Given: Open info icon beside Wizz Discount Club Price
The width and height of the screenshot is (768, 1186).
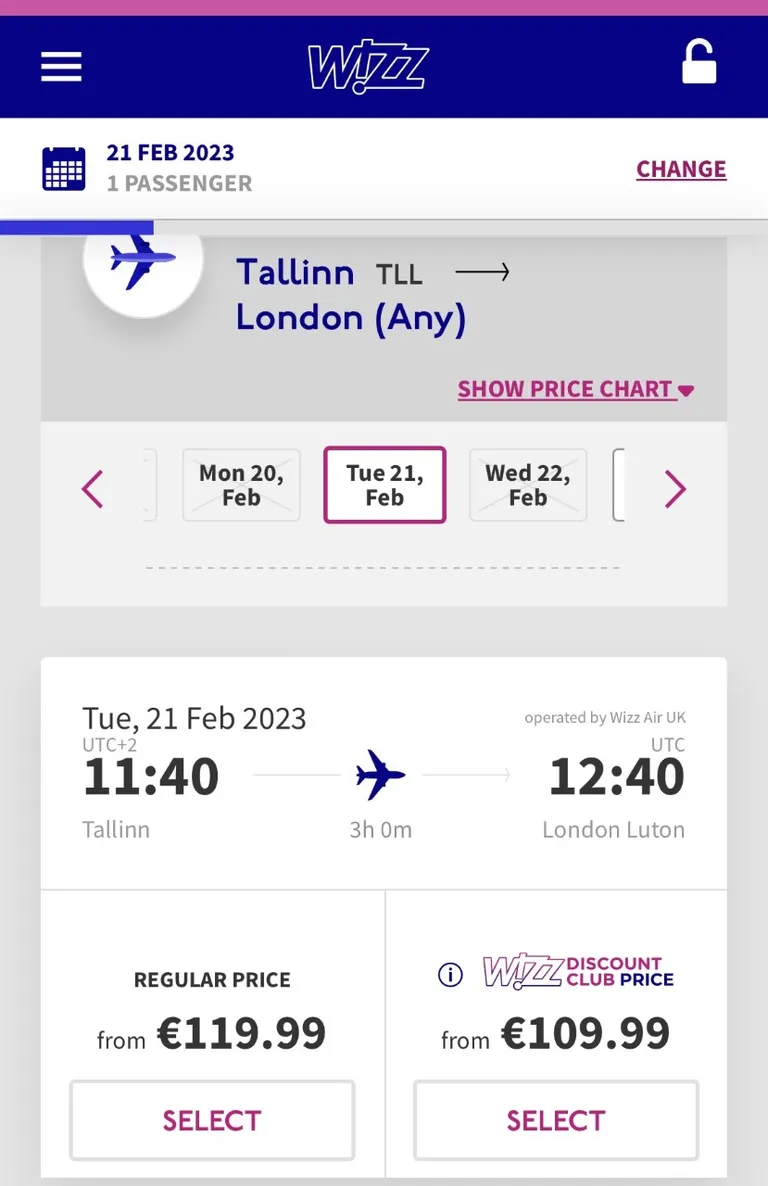Looking at the screenshot, I should pos(451,974).
